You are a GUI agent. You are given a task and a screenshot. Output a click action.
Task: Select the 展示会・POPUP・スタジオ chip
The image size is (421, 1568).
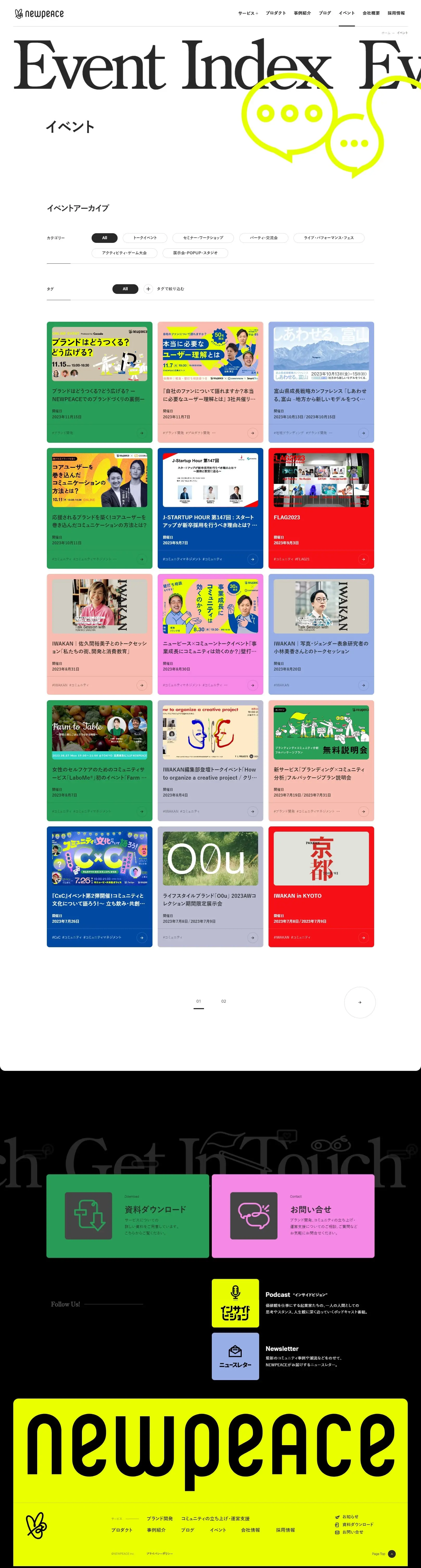coord(195,252)
